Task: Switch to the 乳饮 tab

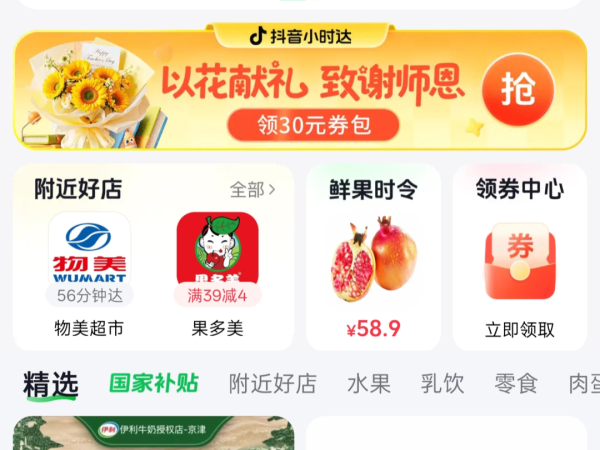Action: pos(442,383)
